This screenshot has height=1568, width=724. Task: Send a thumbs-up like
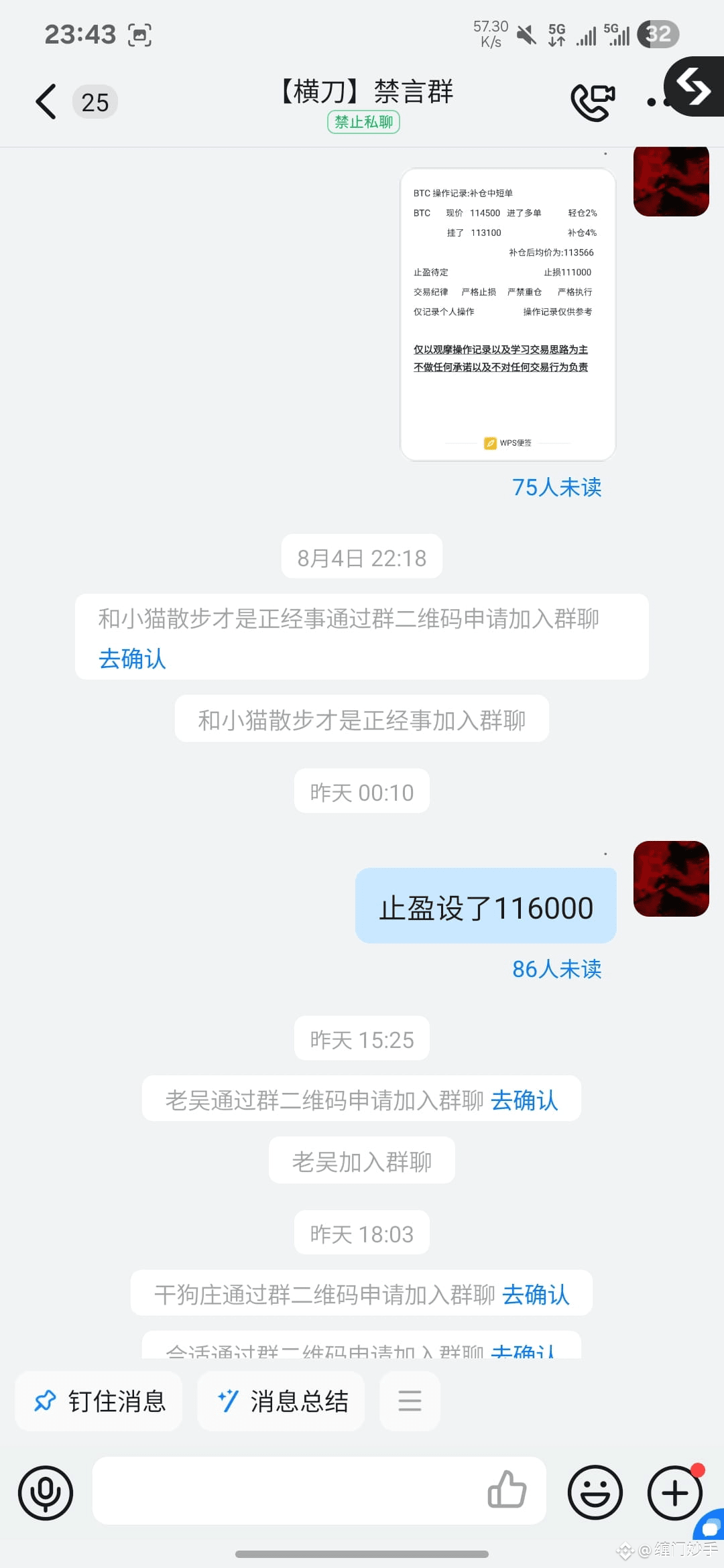pos(507,1490)
